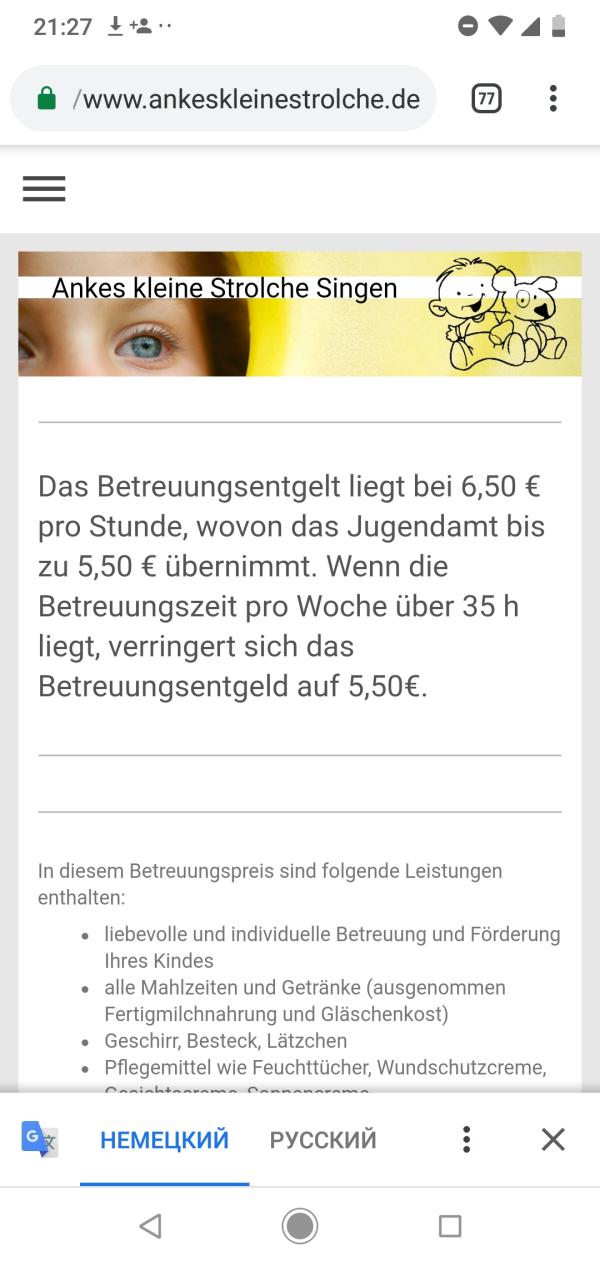
Task: Go back using the system back button
Action: click(x=150, y=1226)
